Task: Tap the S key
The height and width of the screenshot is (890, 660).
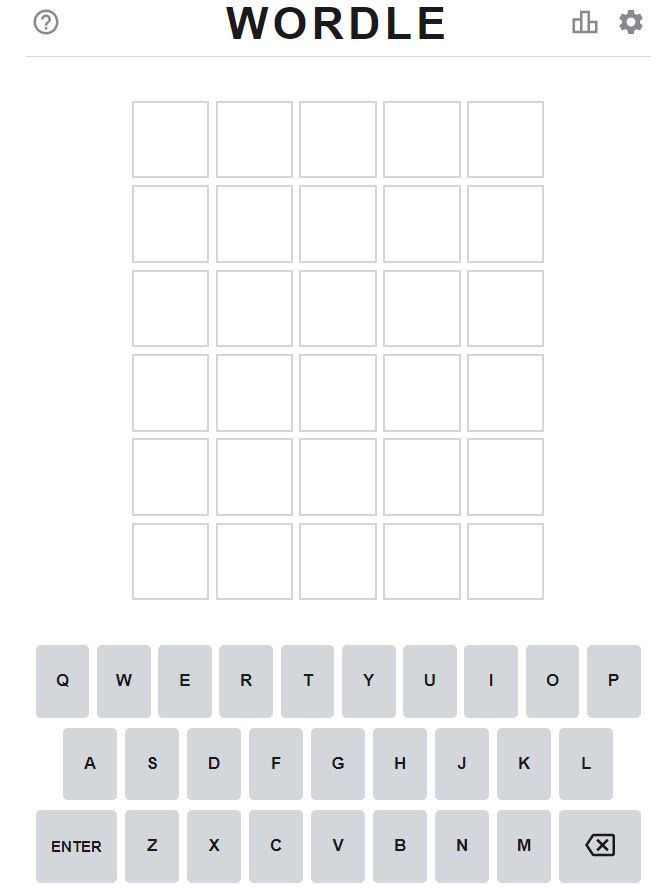Action: tap(152, 764)
